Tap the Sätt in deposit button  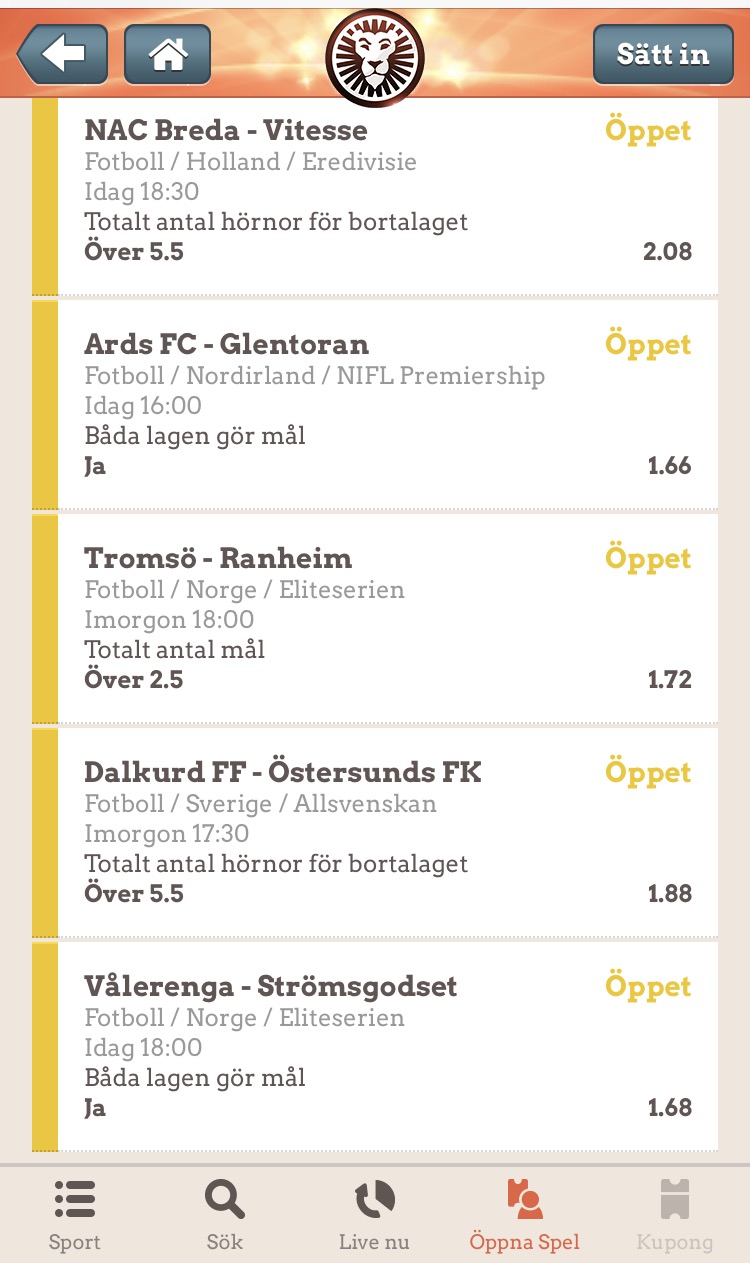(x=663, y=54)
